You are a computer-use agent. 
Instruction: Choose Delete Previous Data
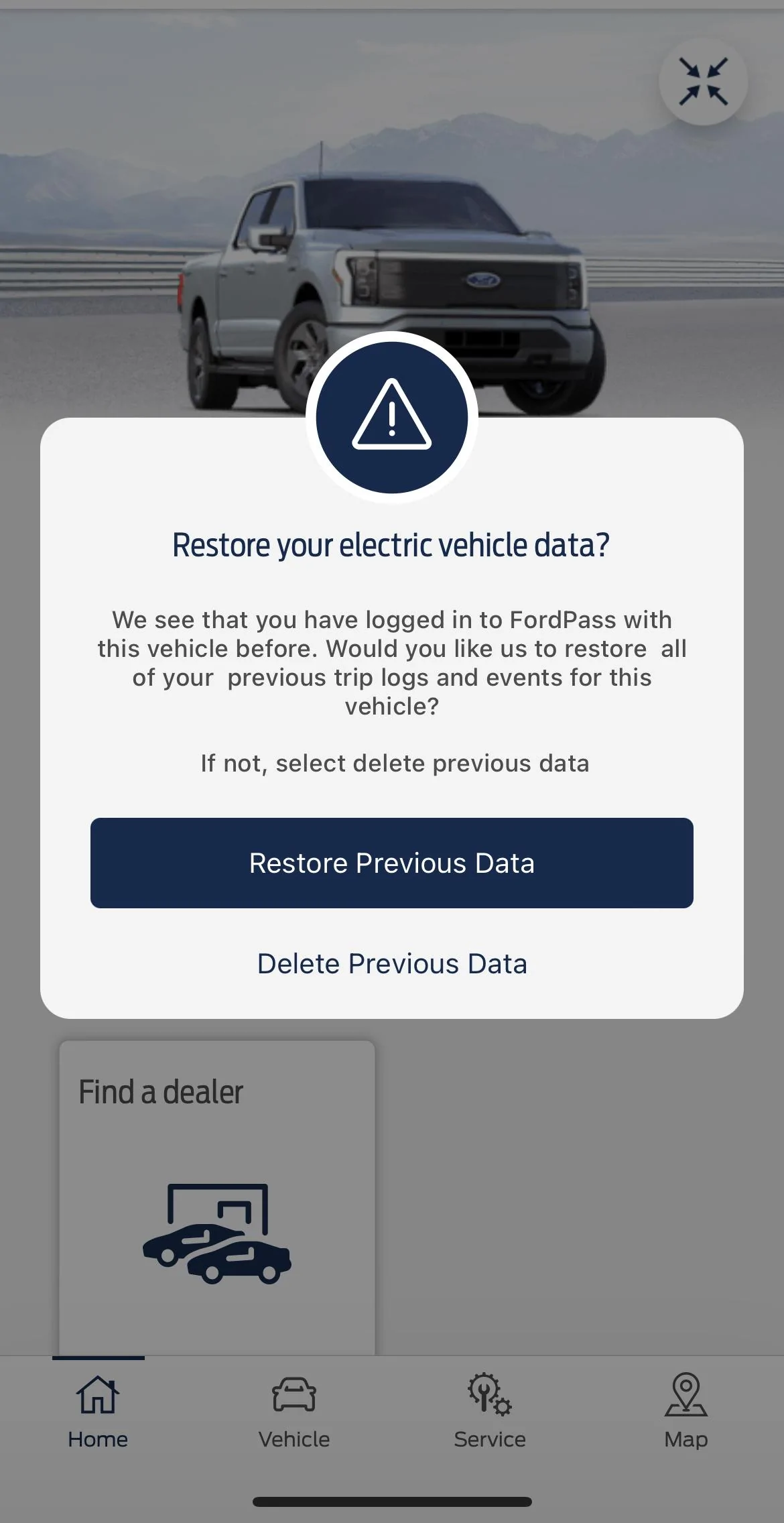pyautogui.click(x=392, y=964)
